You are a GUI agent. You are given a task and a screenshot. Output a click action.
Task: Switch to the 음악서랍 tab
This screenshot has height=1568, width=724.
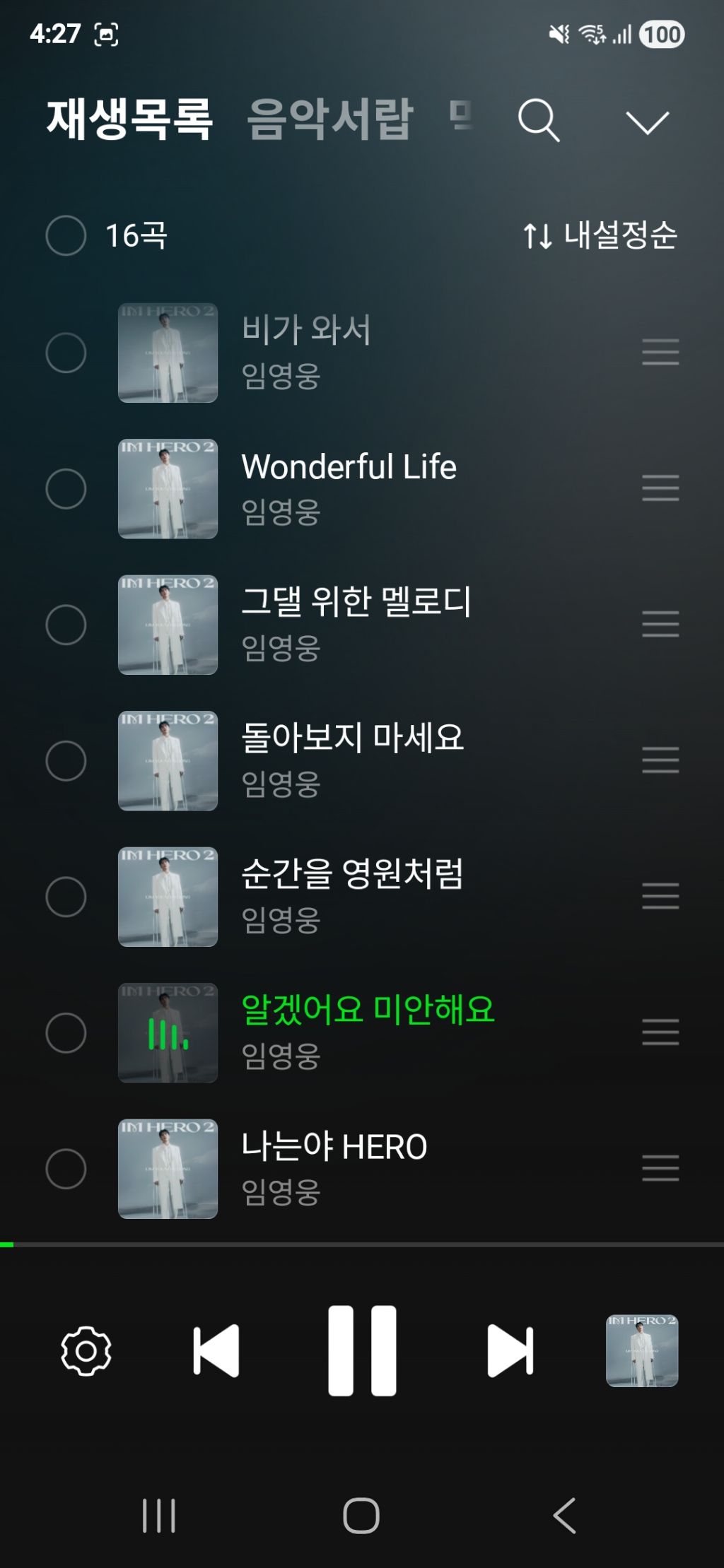[329, 119]
